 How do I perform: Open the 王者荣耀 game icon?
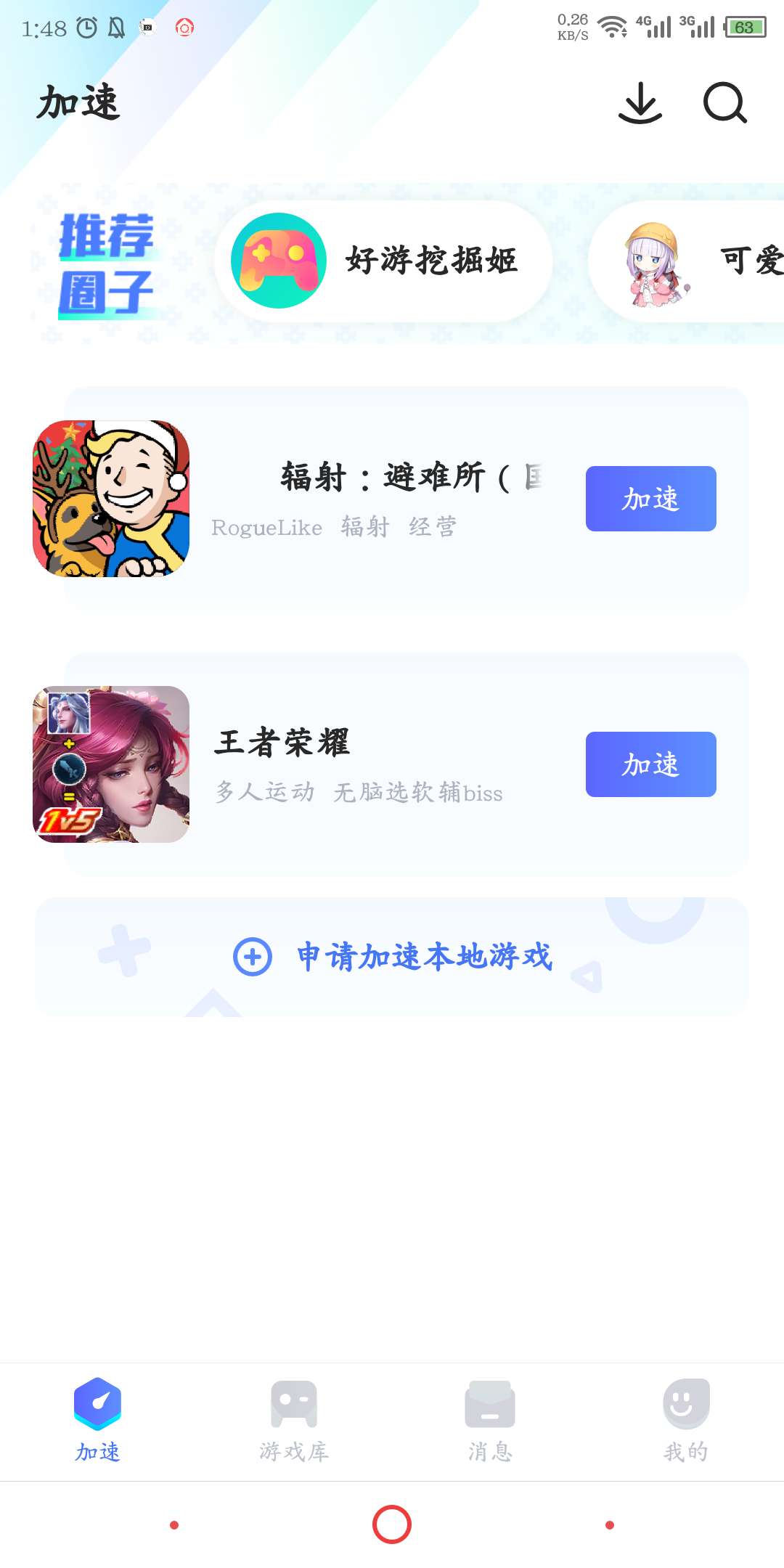click(x=111, y=764)
